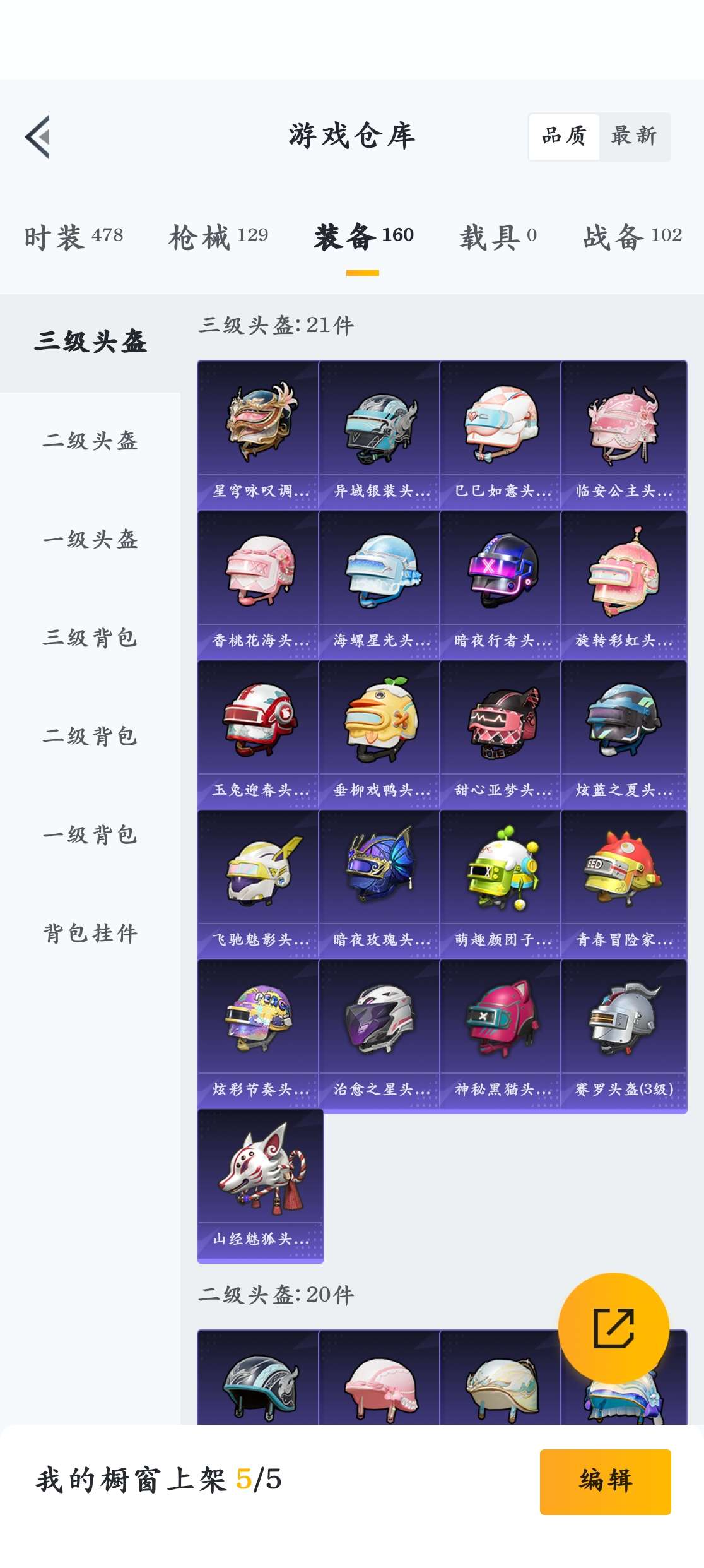The height and width of the screenshot is (1568, 704).
Task: Open the 赛罗头盔(3级) item
Action: coord(623,1034)
